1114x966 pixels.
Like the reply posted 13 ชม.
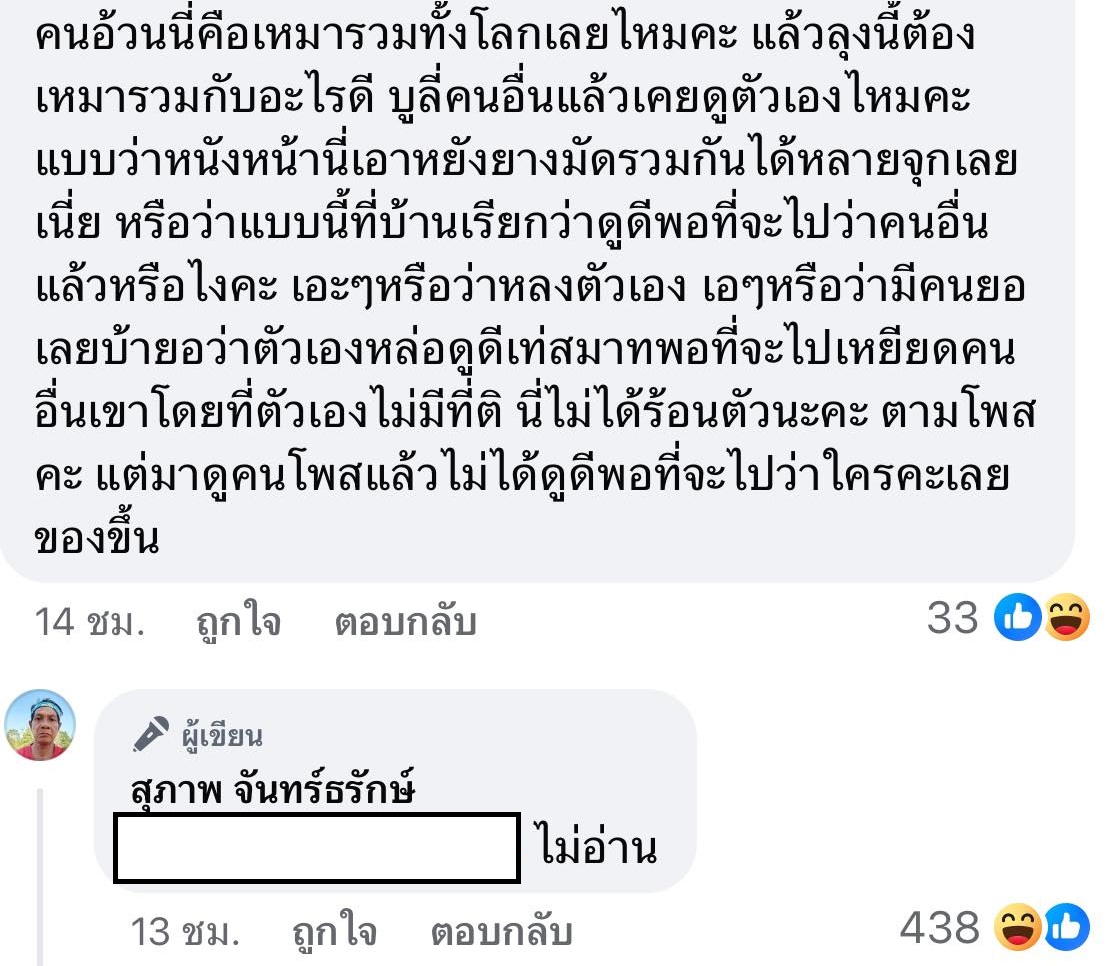coord(334,933)
